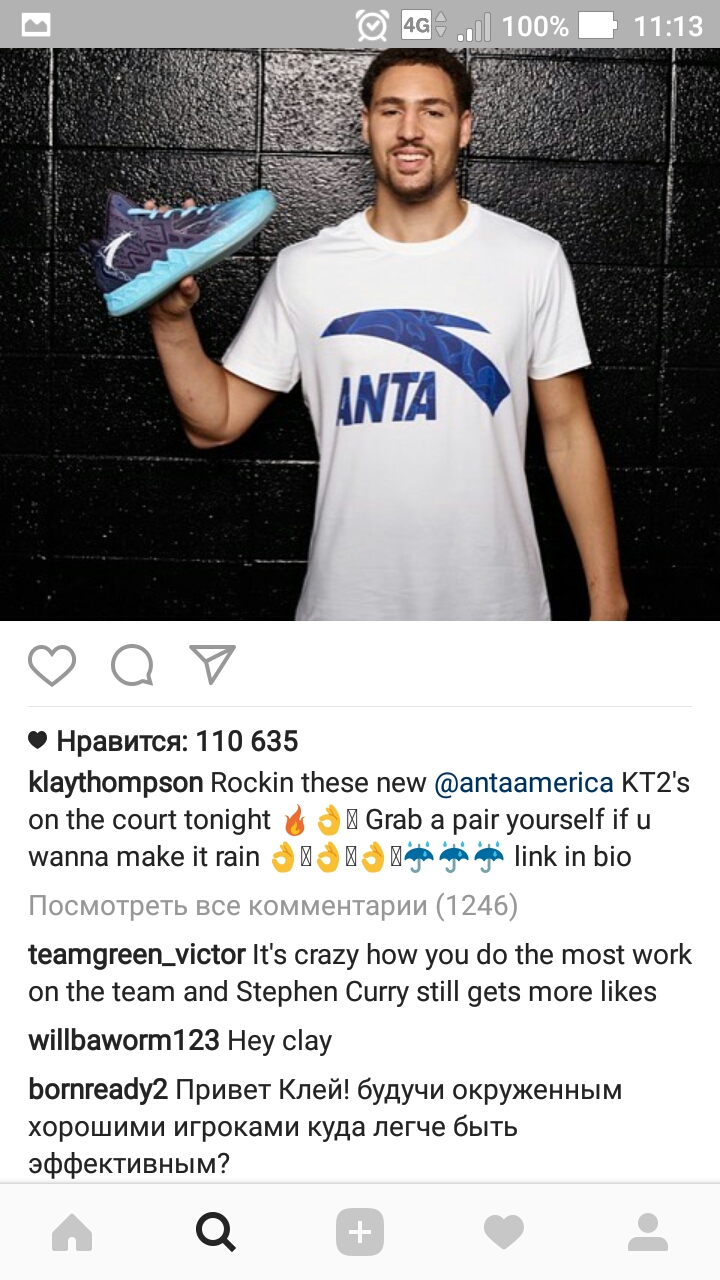Create a new post with plus button
This screenshot has height=1280, width=720.
coord(360,1232)
